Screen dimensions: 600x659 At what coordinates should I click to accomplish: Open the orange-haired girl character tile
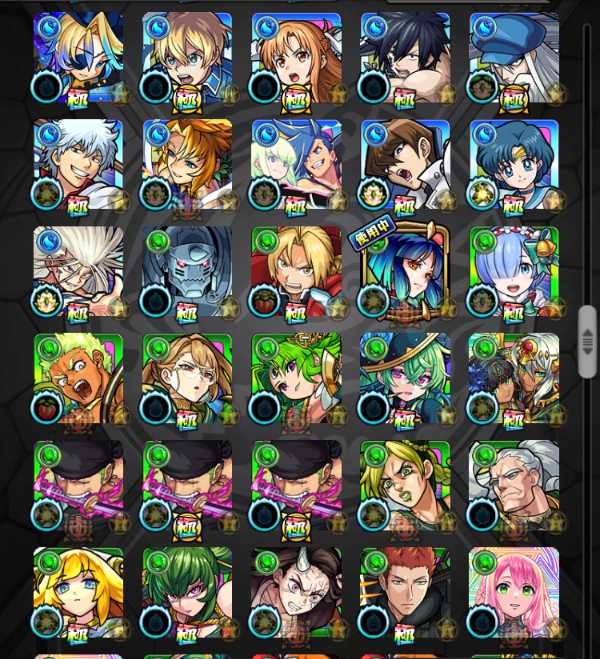[x=296, y=58]
